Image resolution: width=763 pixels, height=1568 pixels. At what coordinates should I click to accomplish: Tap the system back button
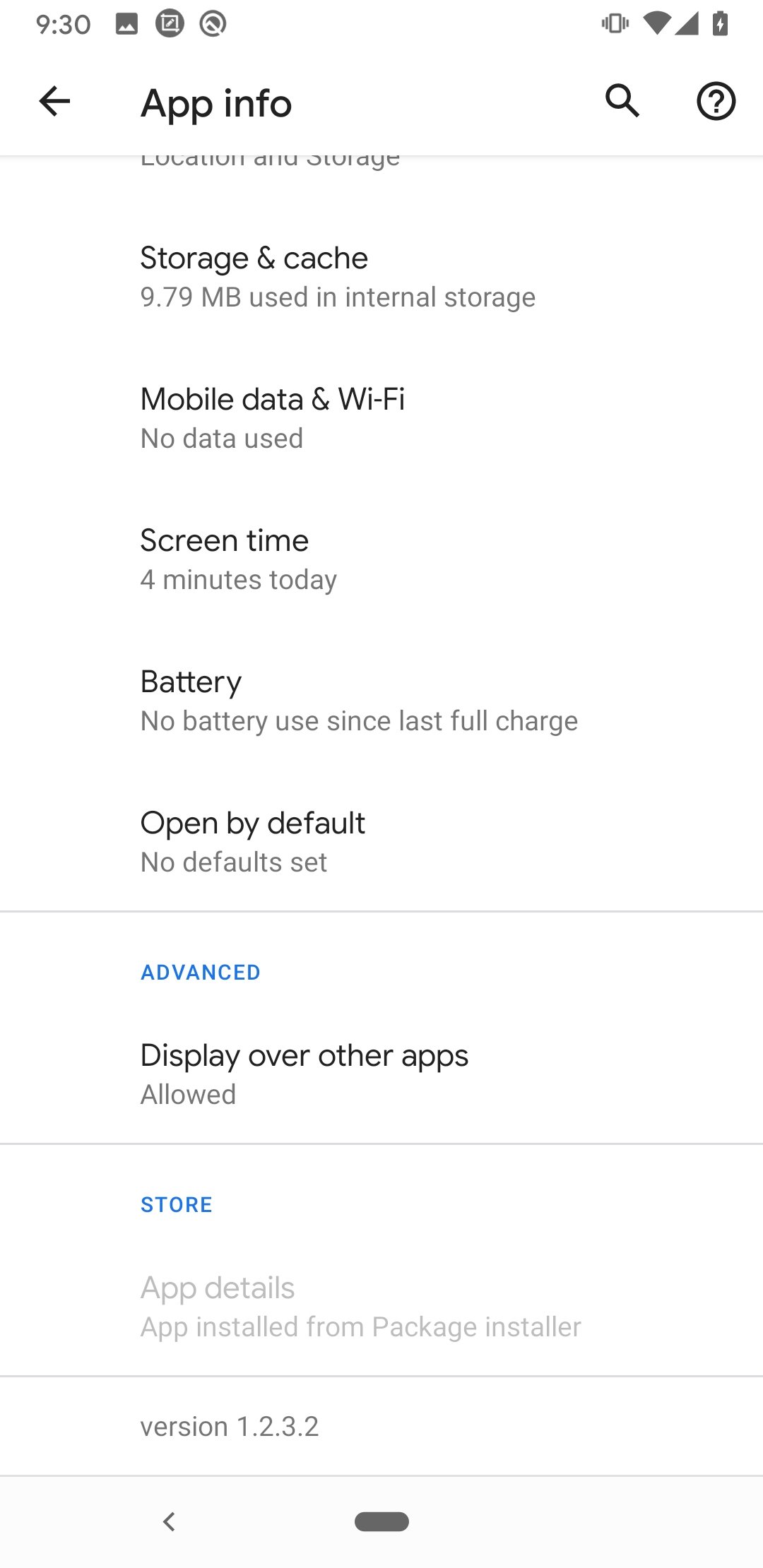(169, 1521)
